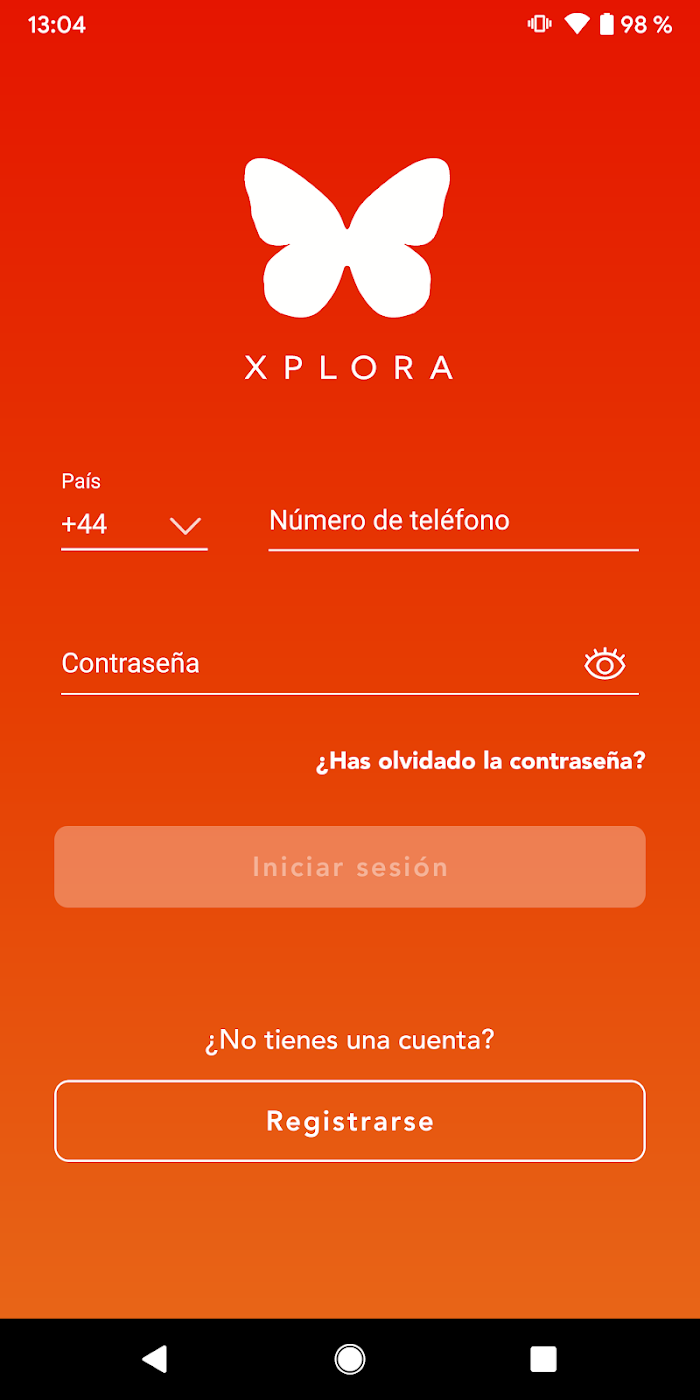Open ¿Has olvidado la contraseña? link
This screenshot has height=1400, width=700.
[481, 761]
